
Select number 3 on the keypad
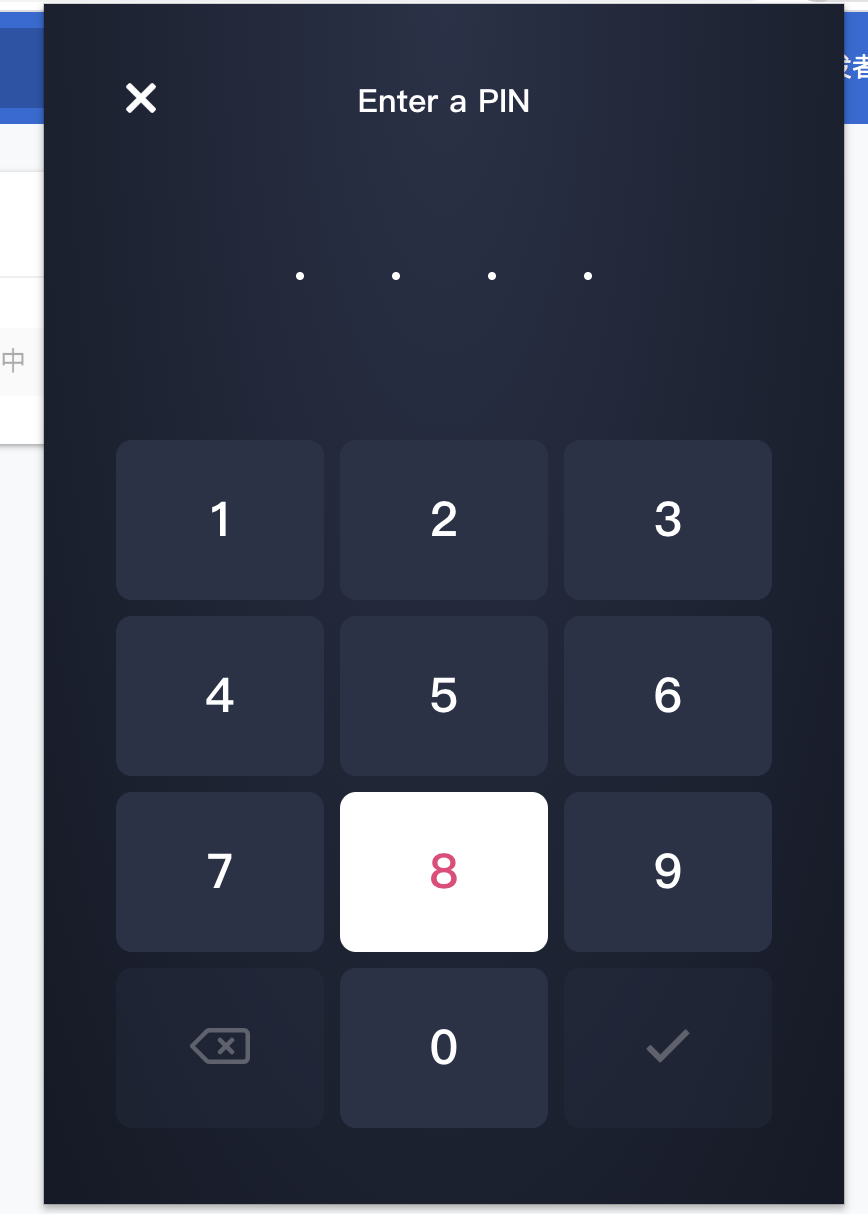point(668,520)
